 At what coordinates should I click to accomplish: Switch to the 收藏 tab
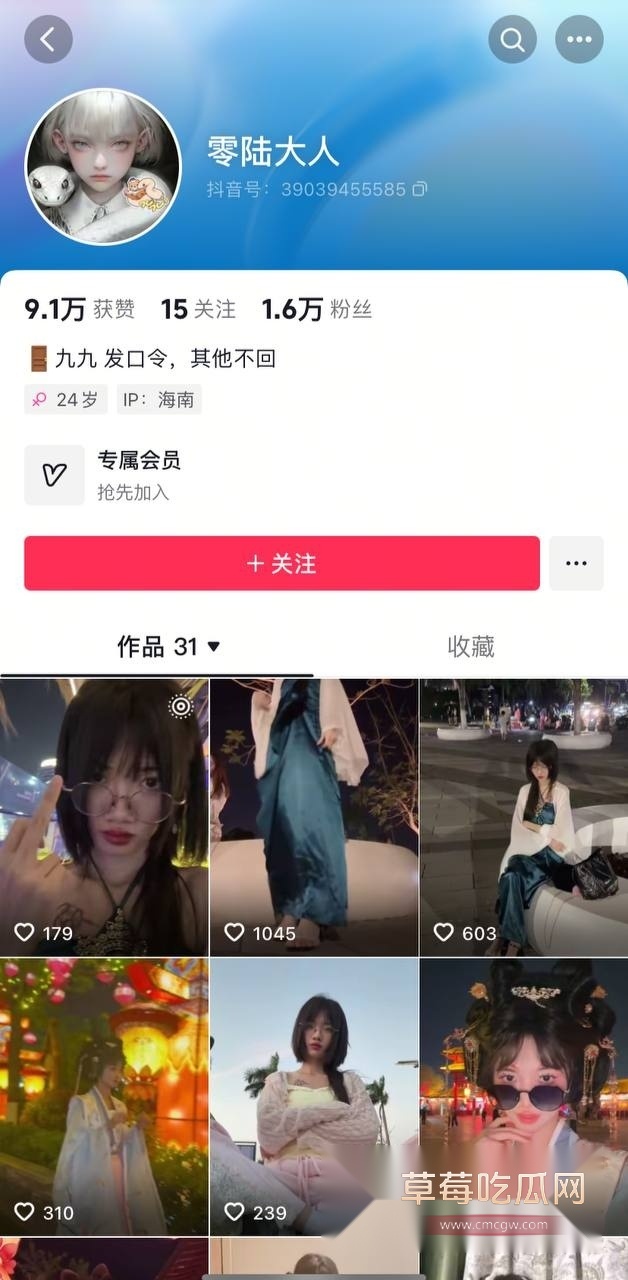470,647
